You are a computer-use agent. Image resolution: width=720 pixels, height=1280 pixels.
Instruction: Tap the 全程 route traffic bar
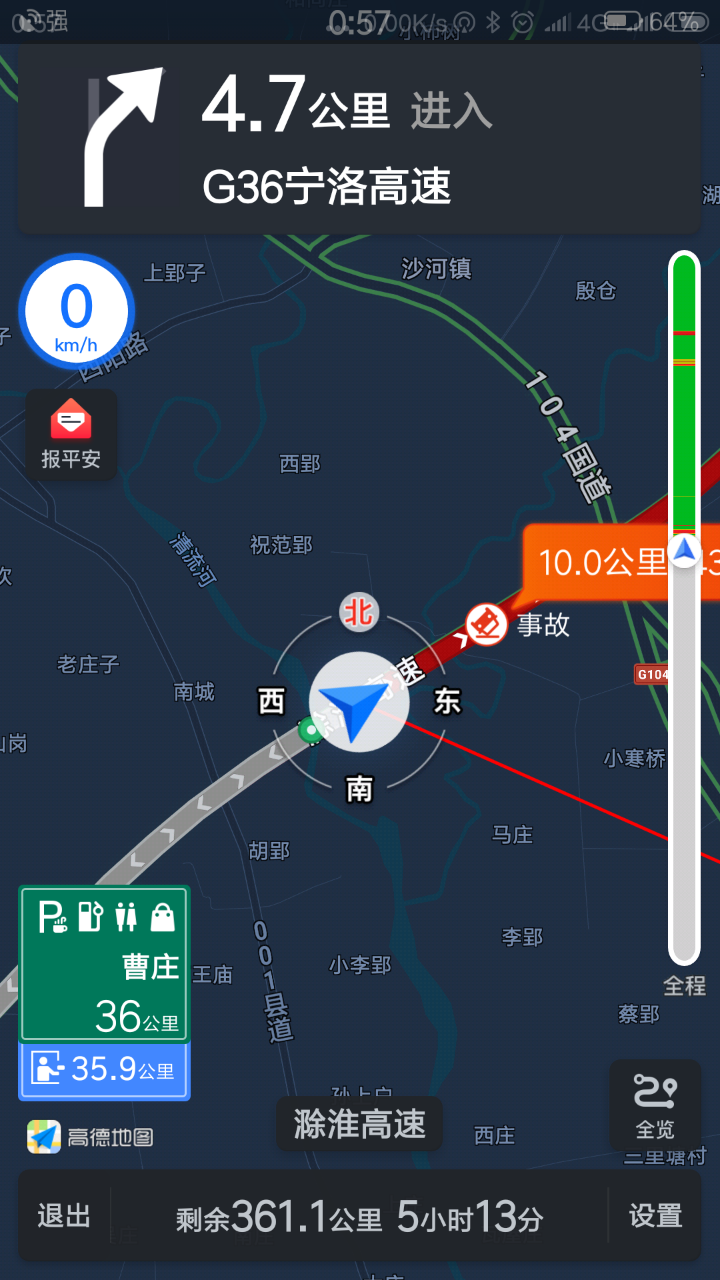point(684,610)
